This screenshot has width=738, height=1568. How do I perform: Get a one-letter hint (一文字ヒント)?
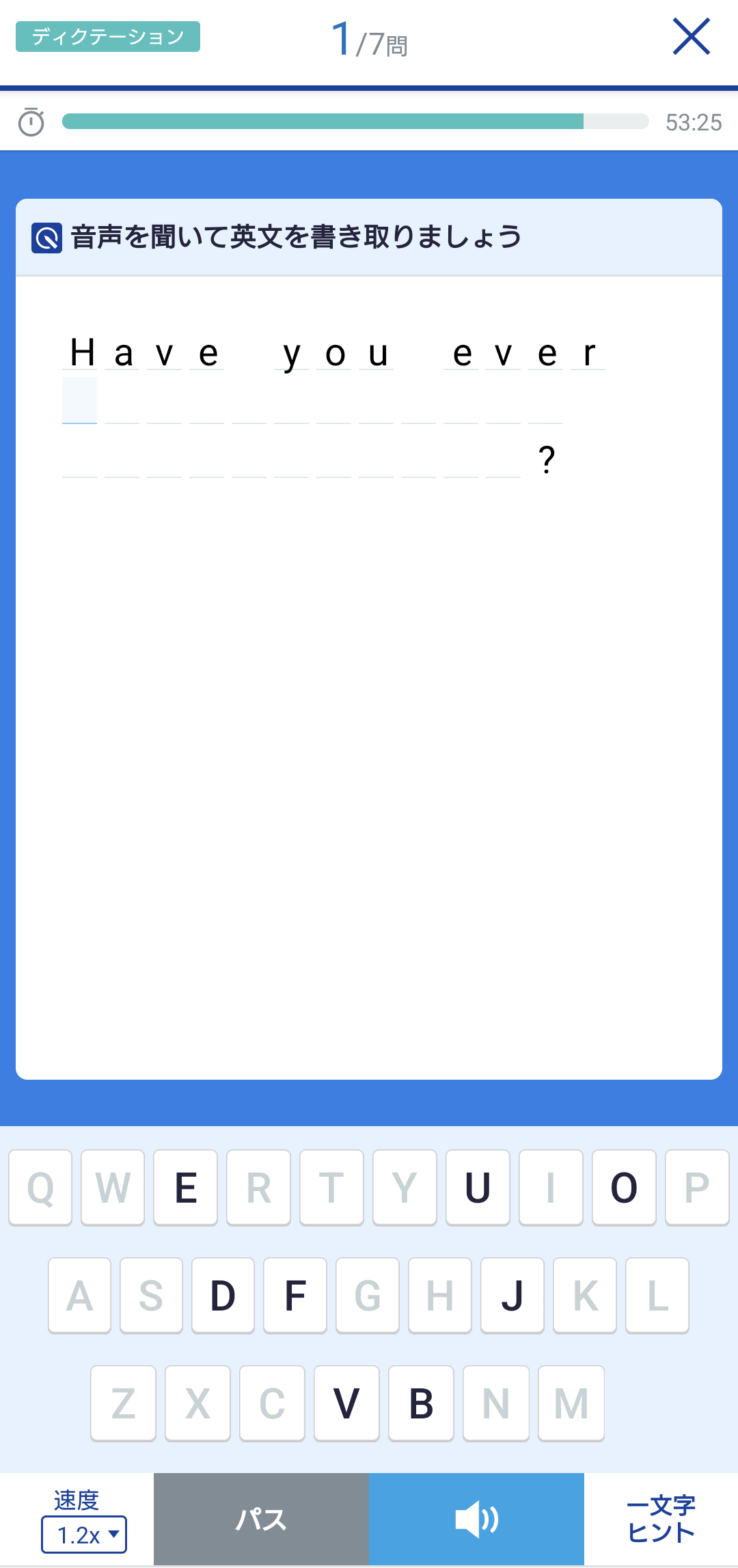coord(661,1519)
